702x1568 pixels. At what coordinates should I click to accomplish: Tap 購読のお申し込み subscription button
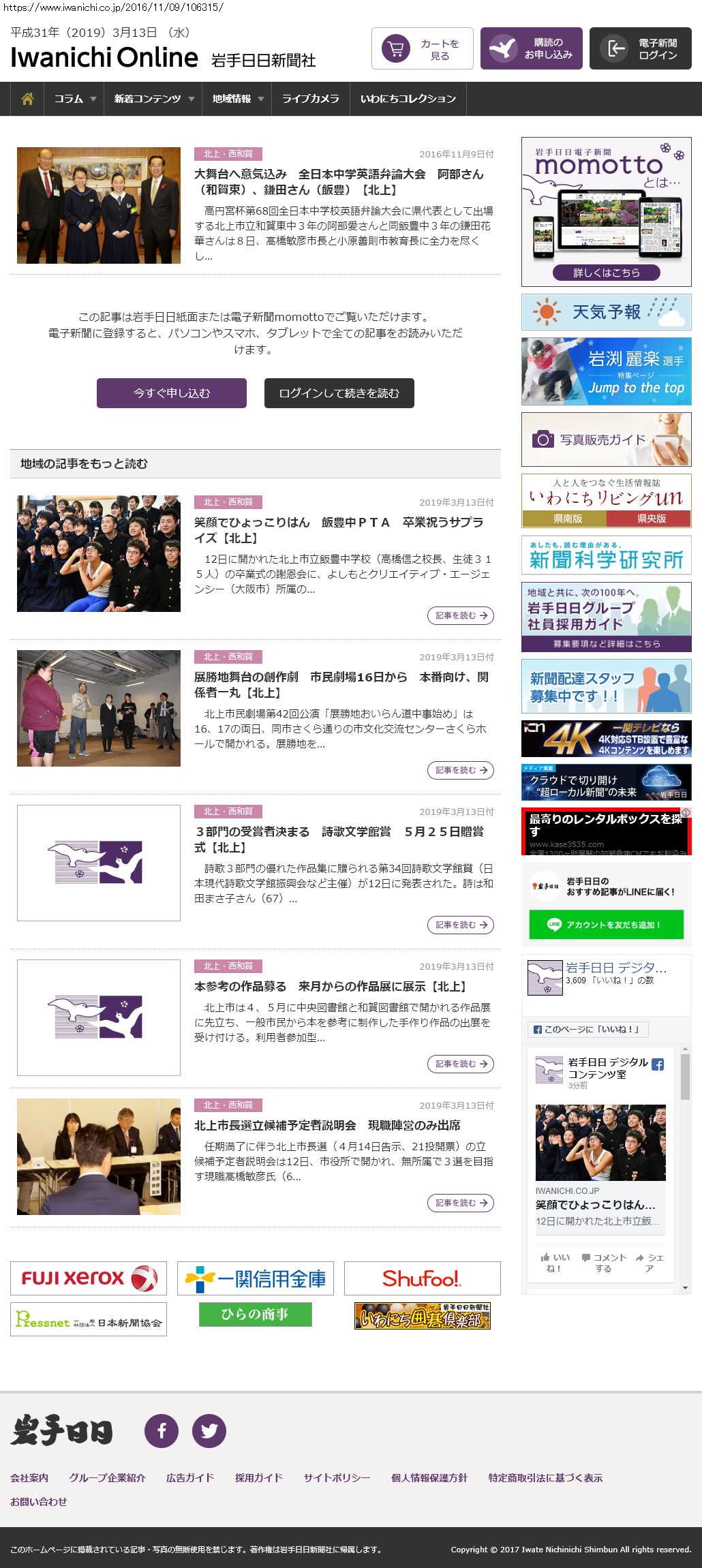click(532, 48)
